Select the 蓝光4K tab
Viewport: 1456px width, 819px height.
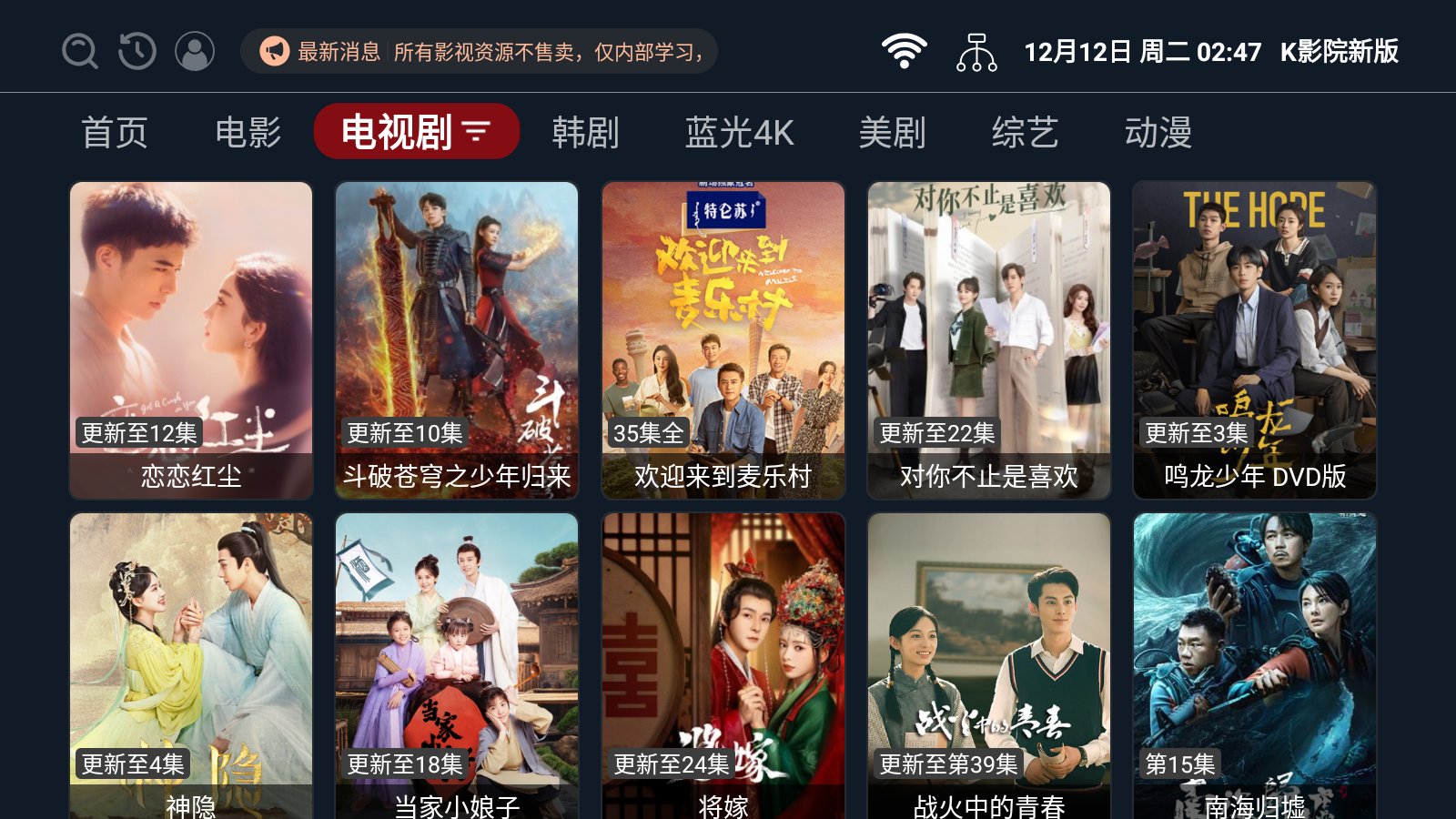(x=739, y=133)
